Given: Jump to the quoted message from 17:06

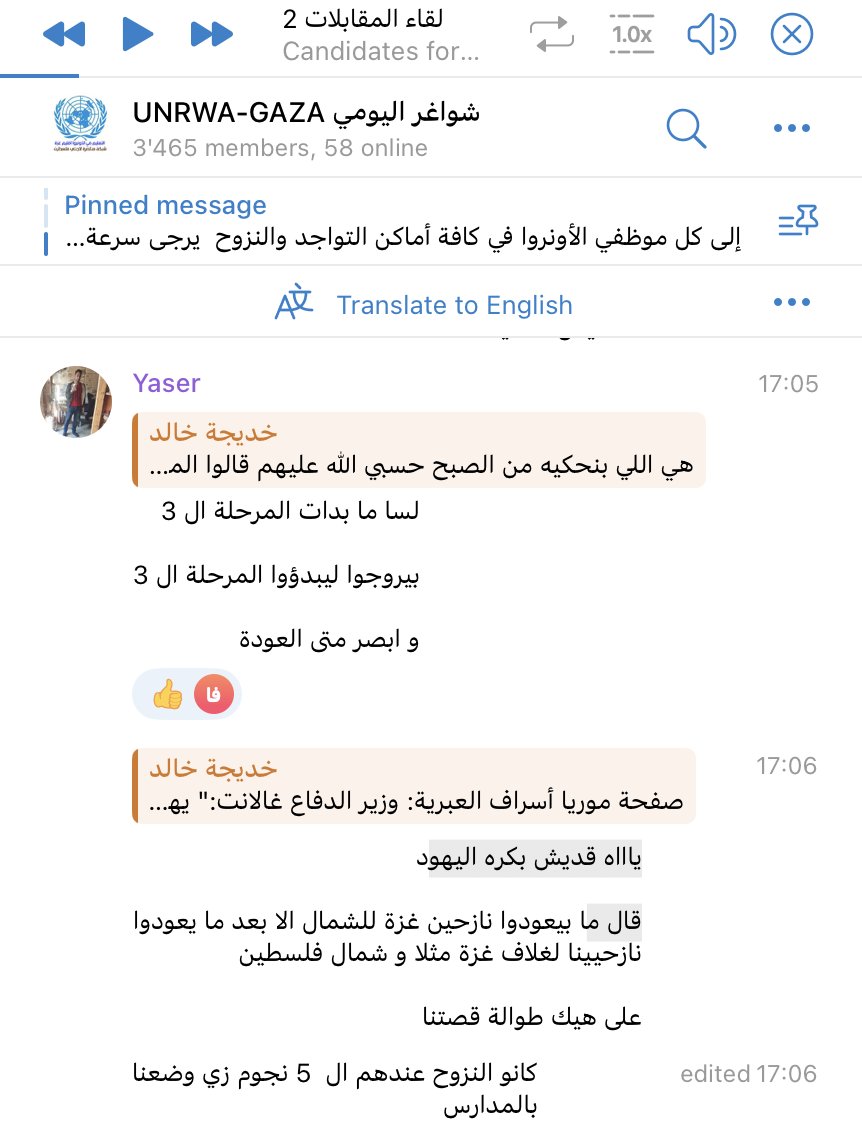Looking at the screenshot, I should [420, 786].
